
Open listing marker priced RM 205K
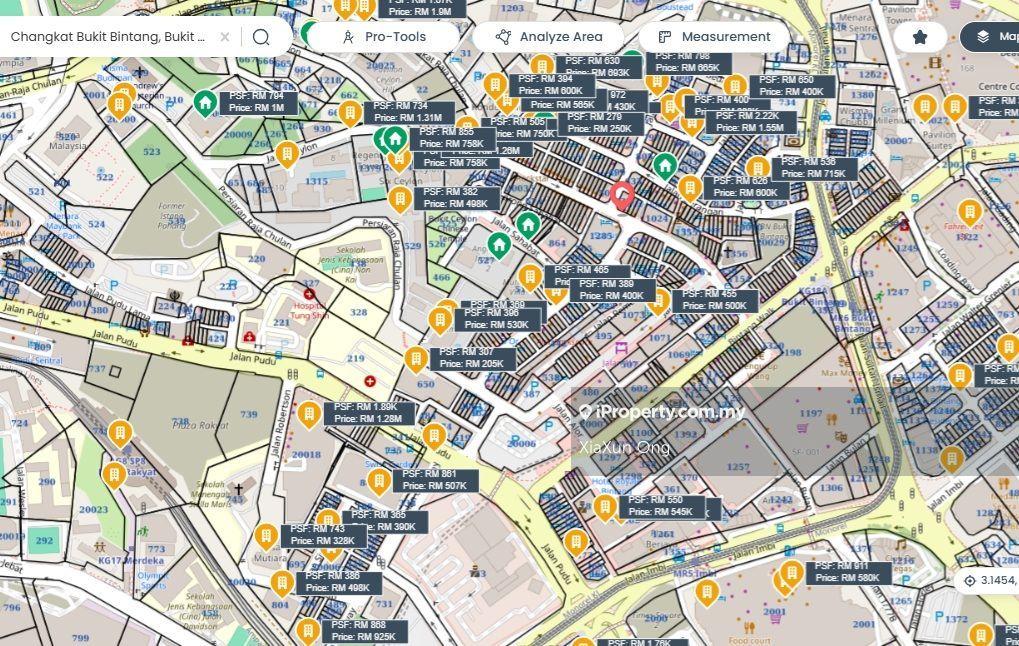tap(416, 359)
